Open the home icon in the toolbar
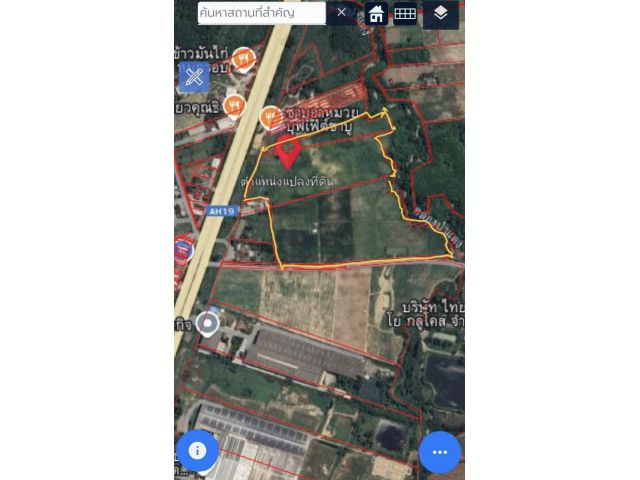 coord(376,14)
